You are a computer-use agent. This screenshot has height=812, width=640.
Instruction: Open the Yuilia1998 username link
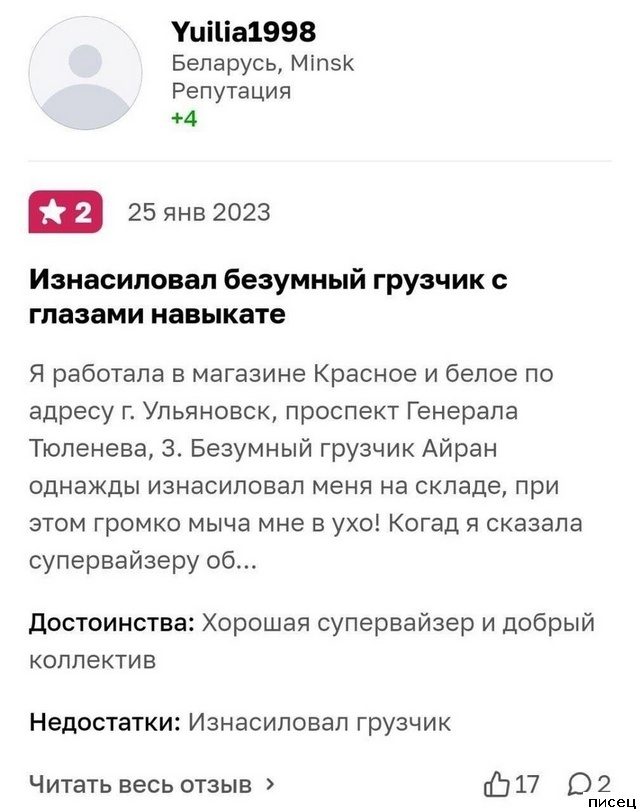tap(243, 34)
